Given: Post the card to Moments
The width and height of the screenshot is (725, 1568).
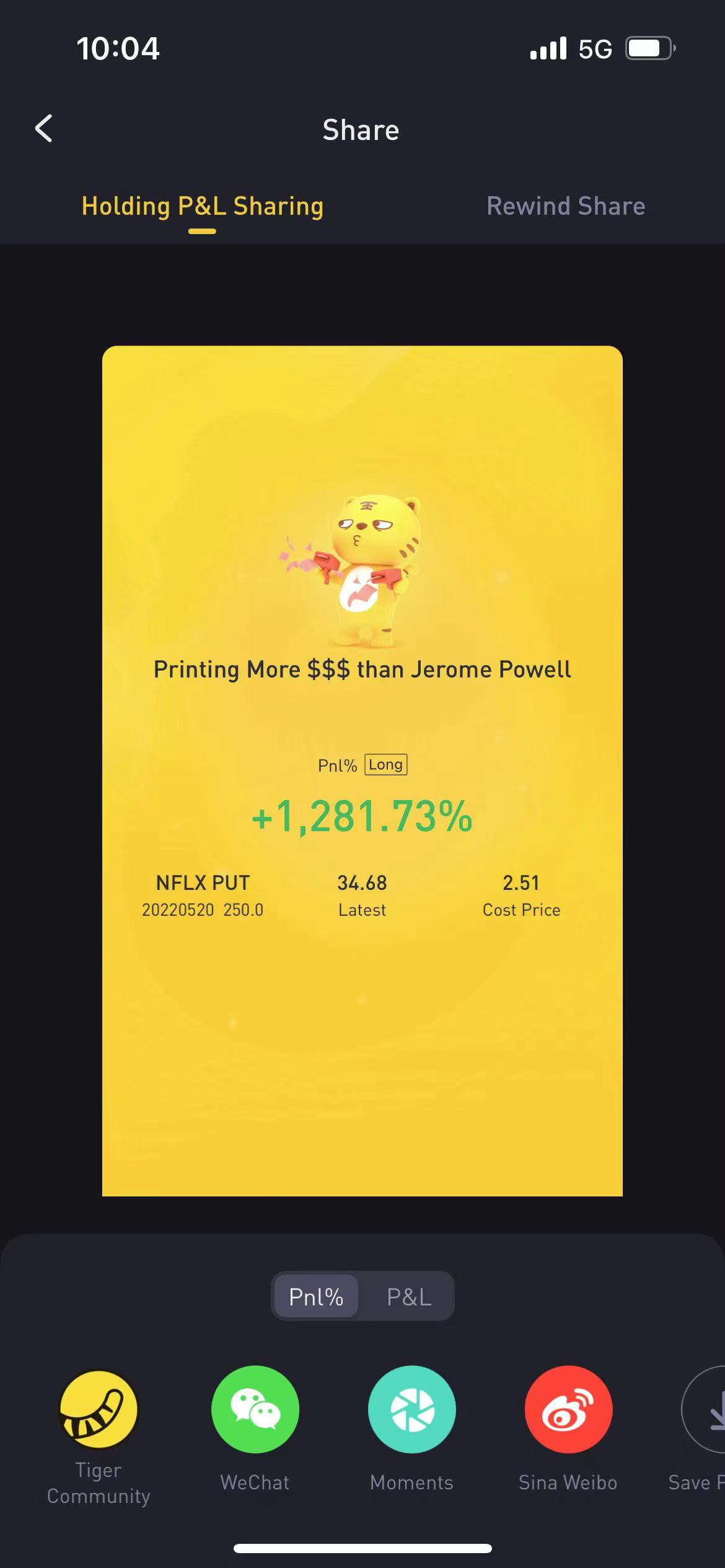Looking at the screenshot, I should click(x=411, y=1429).
